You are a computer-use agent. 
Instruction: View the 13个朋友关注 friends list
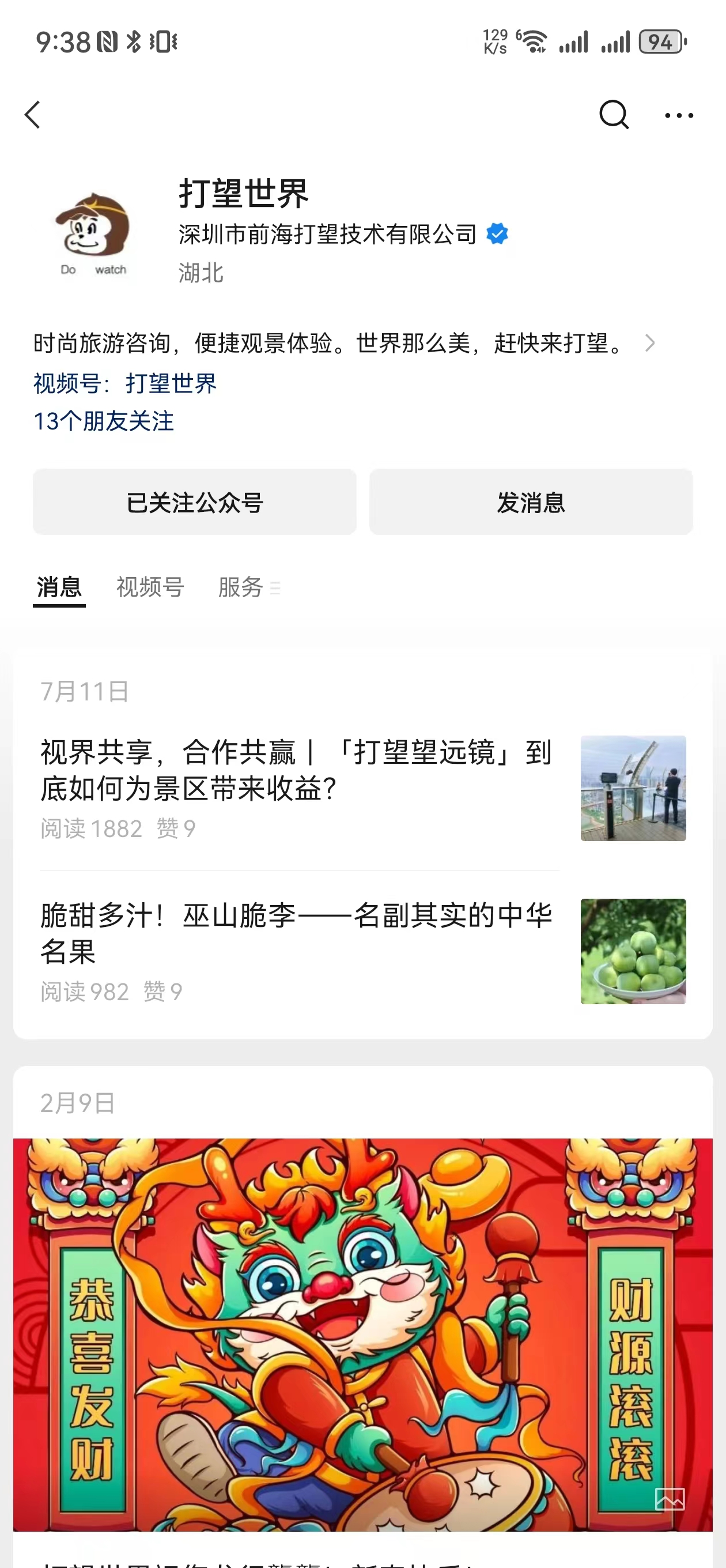point(104,421)
